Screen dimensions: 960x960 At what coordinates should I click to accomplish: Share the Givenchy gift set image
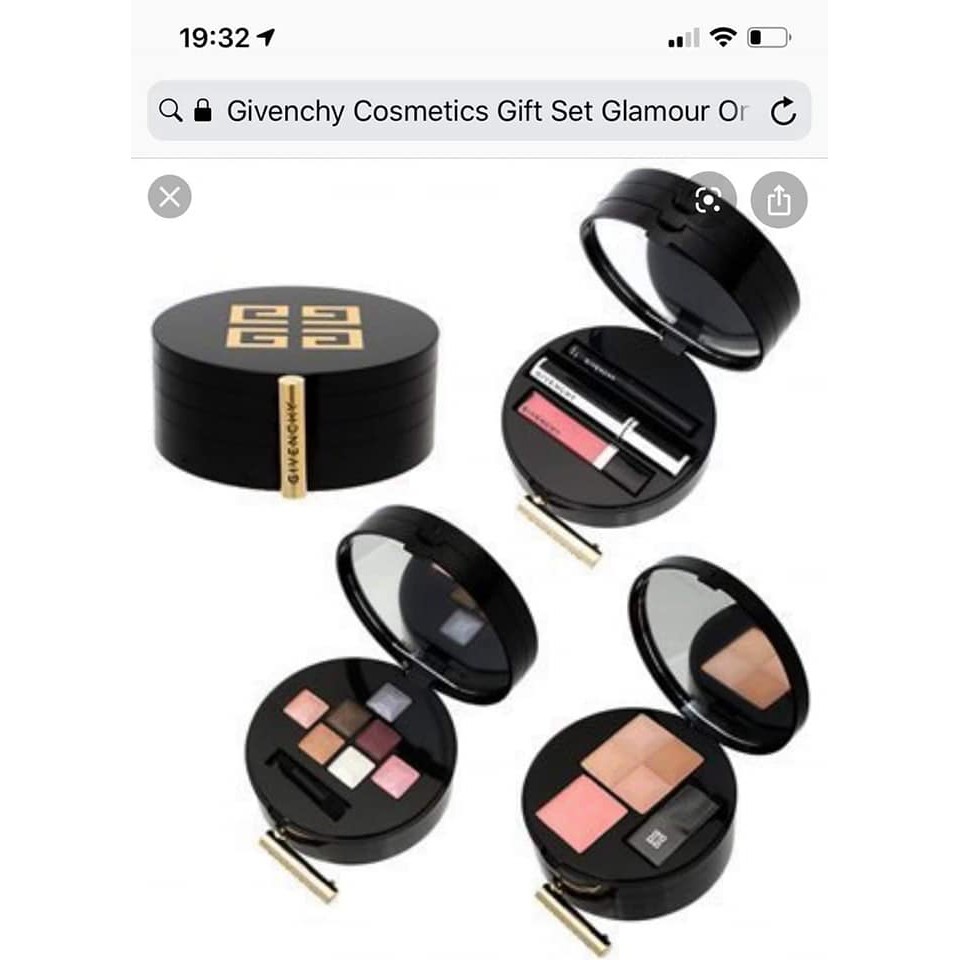click(778, 201)
